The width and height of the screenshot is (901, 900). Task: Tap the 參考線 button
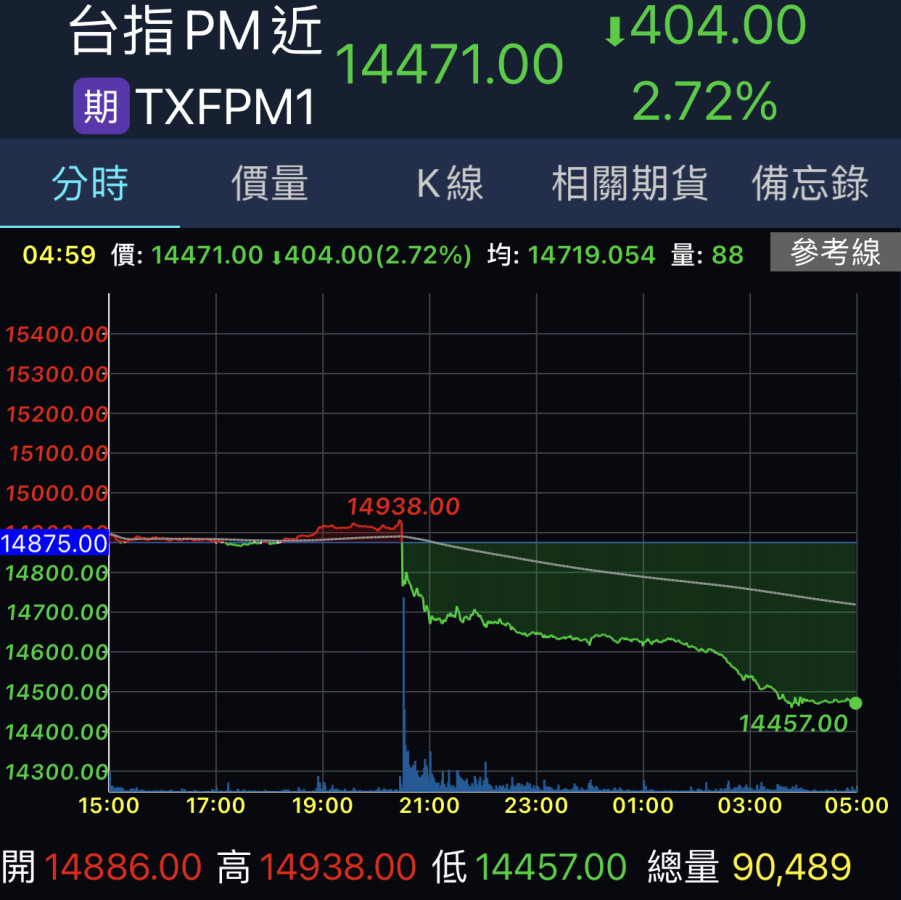tap(835, 253)
